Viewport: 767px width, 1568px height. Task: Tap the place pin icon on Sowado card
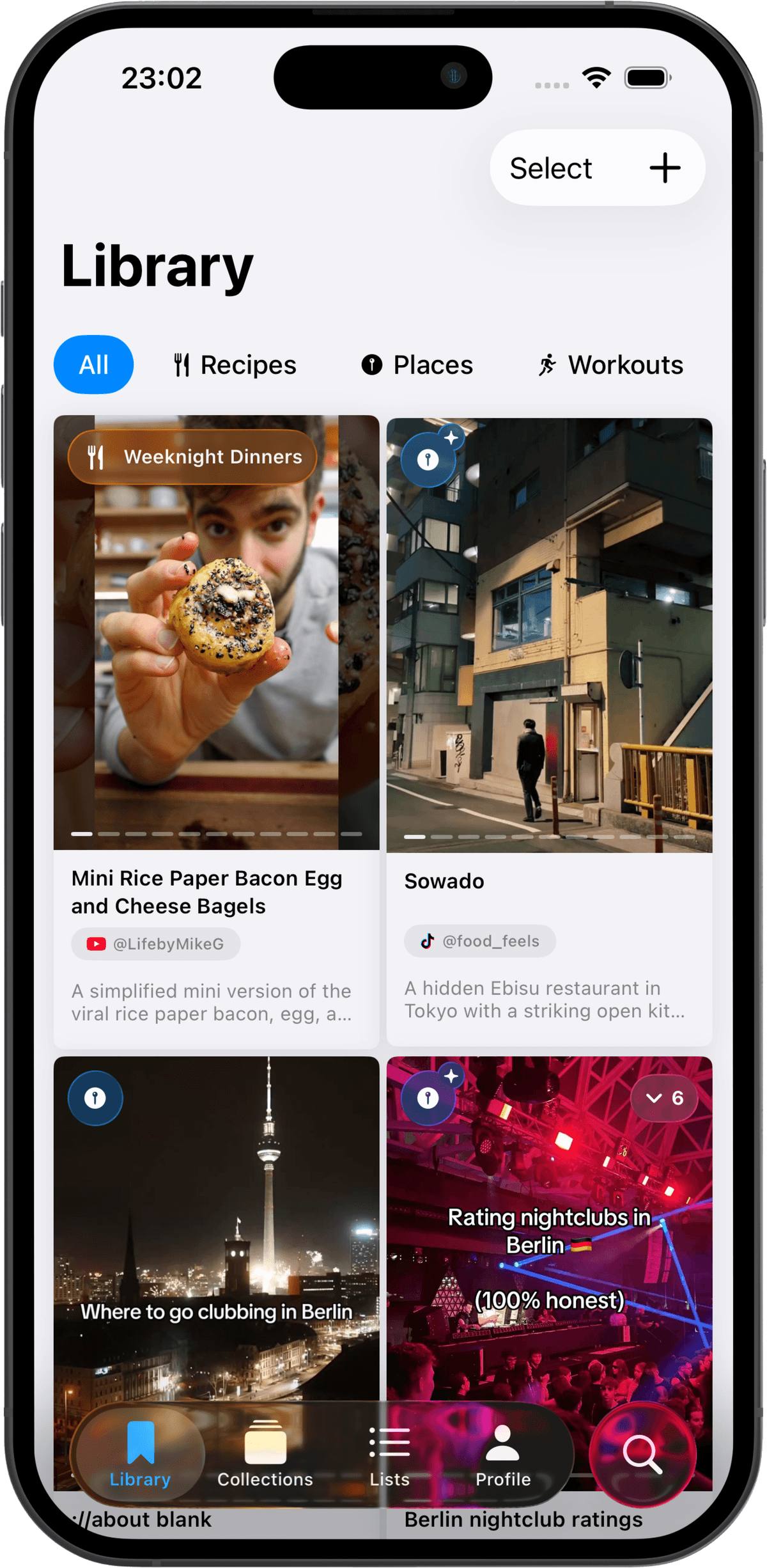(x=428, y=459)
